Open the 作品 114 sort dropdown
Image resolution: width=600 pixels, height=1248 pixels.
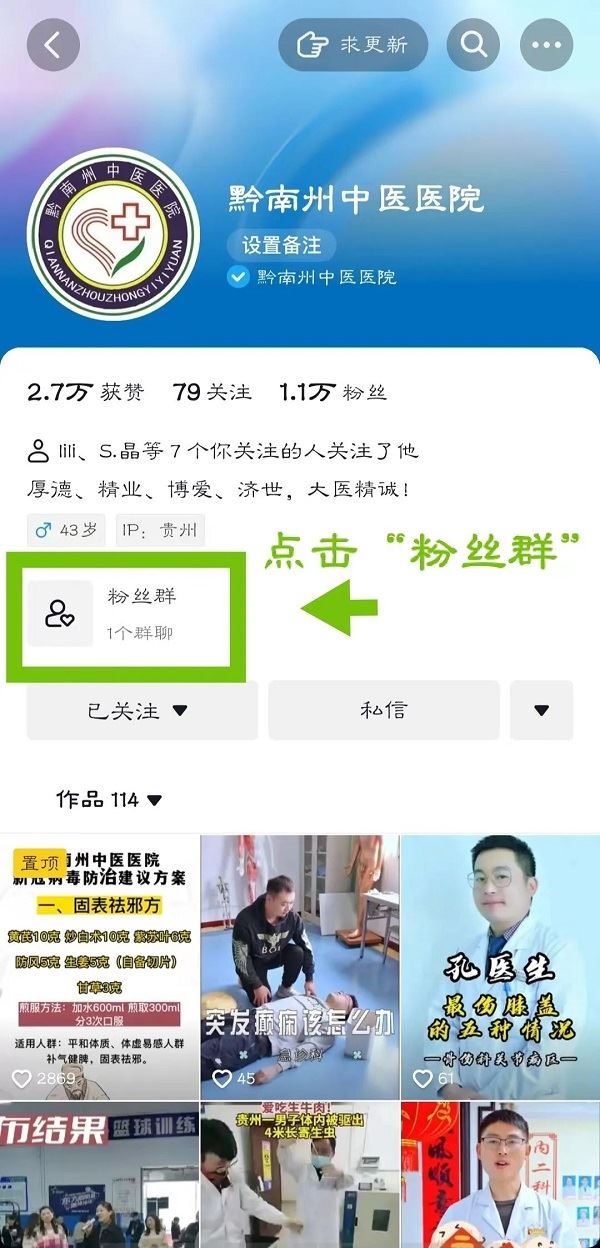[110, 800]
